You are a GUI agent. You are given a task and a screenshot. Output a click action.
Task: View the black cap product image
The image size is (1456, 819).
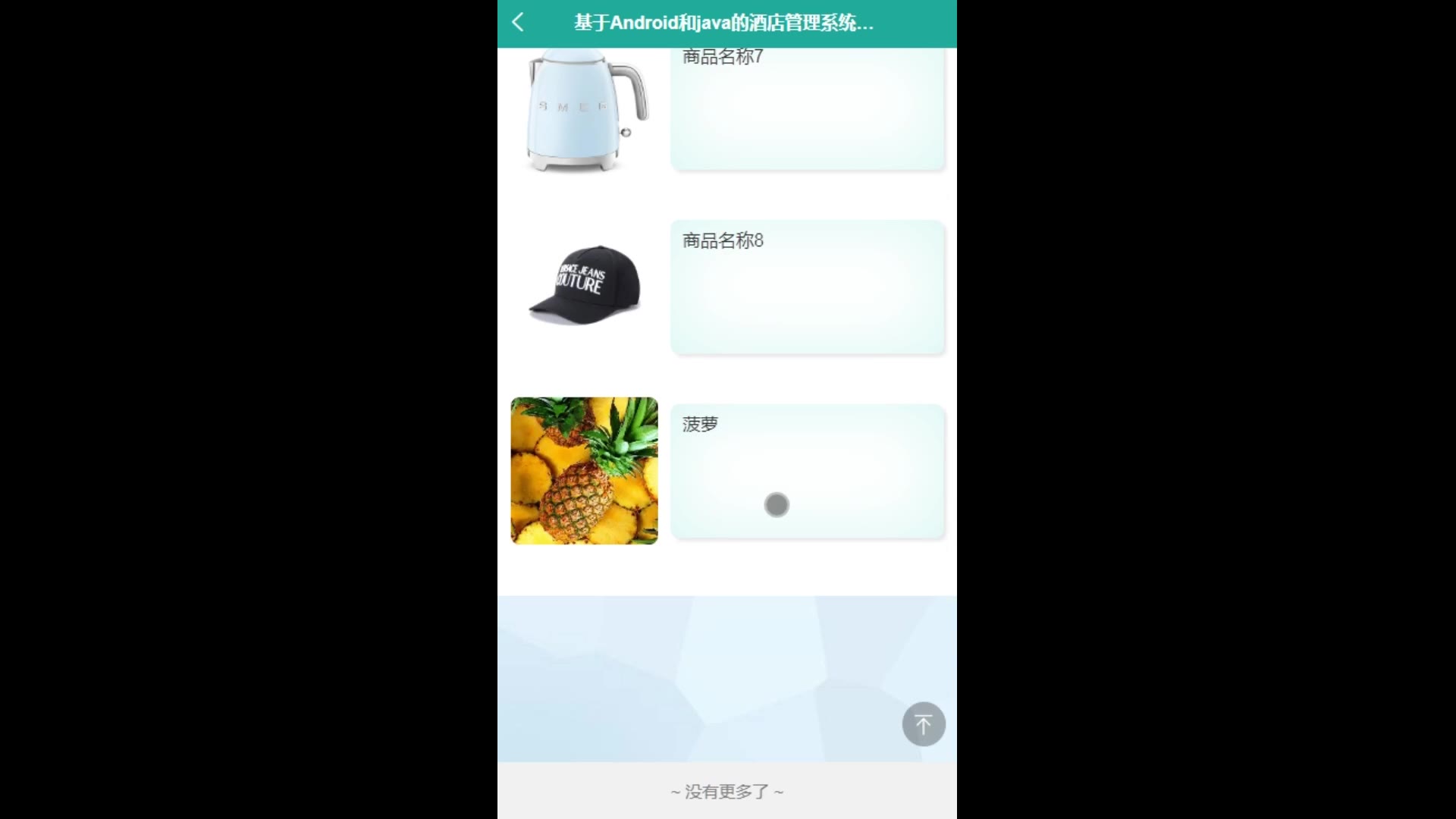(x=584, y=285)
